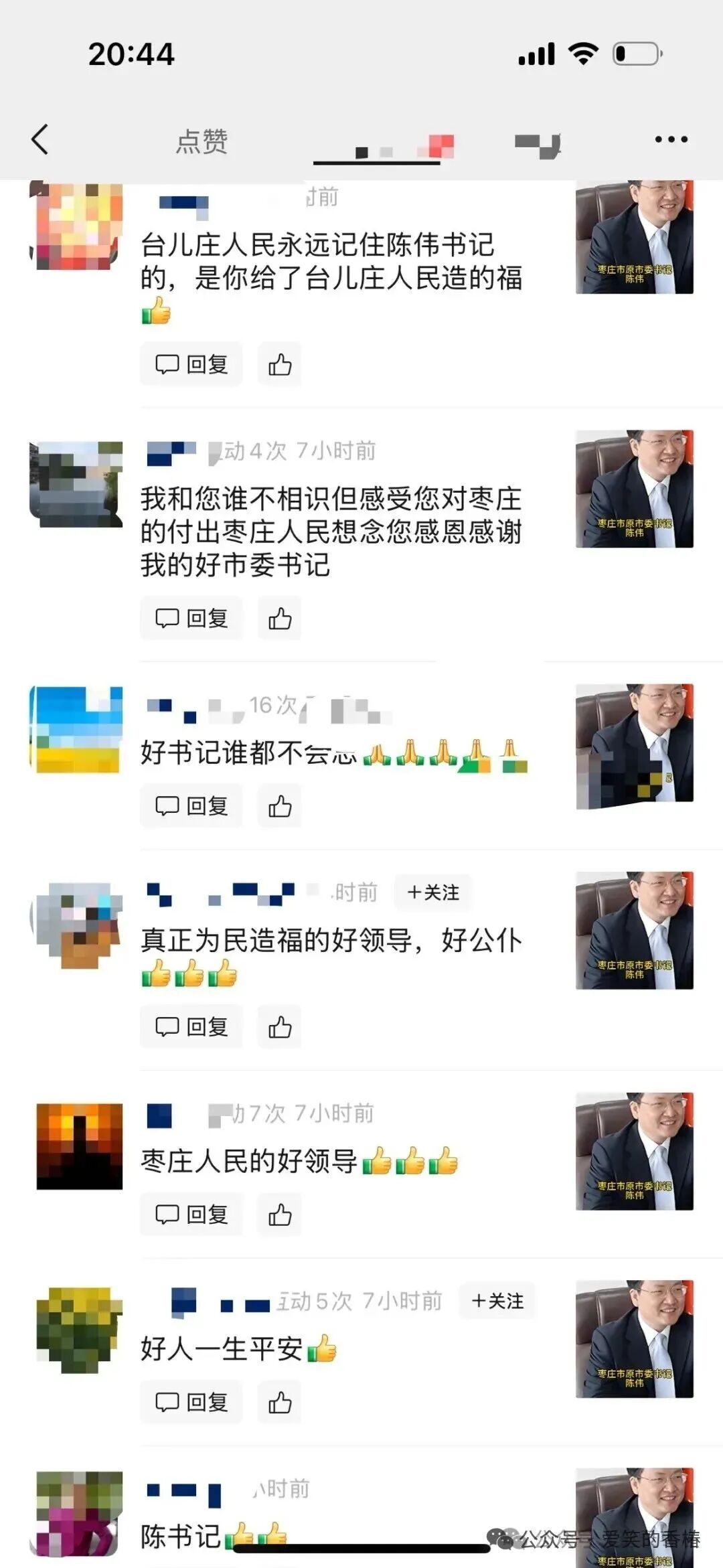
Task: Like the comment "台儿庄人民永远记住陈伟书记"
Action: click(x=280, y=364)
